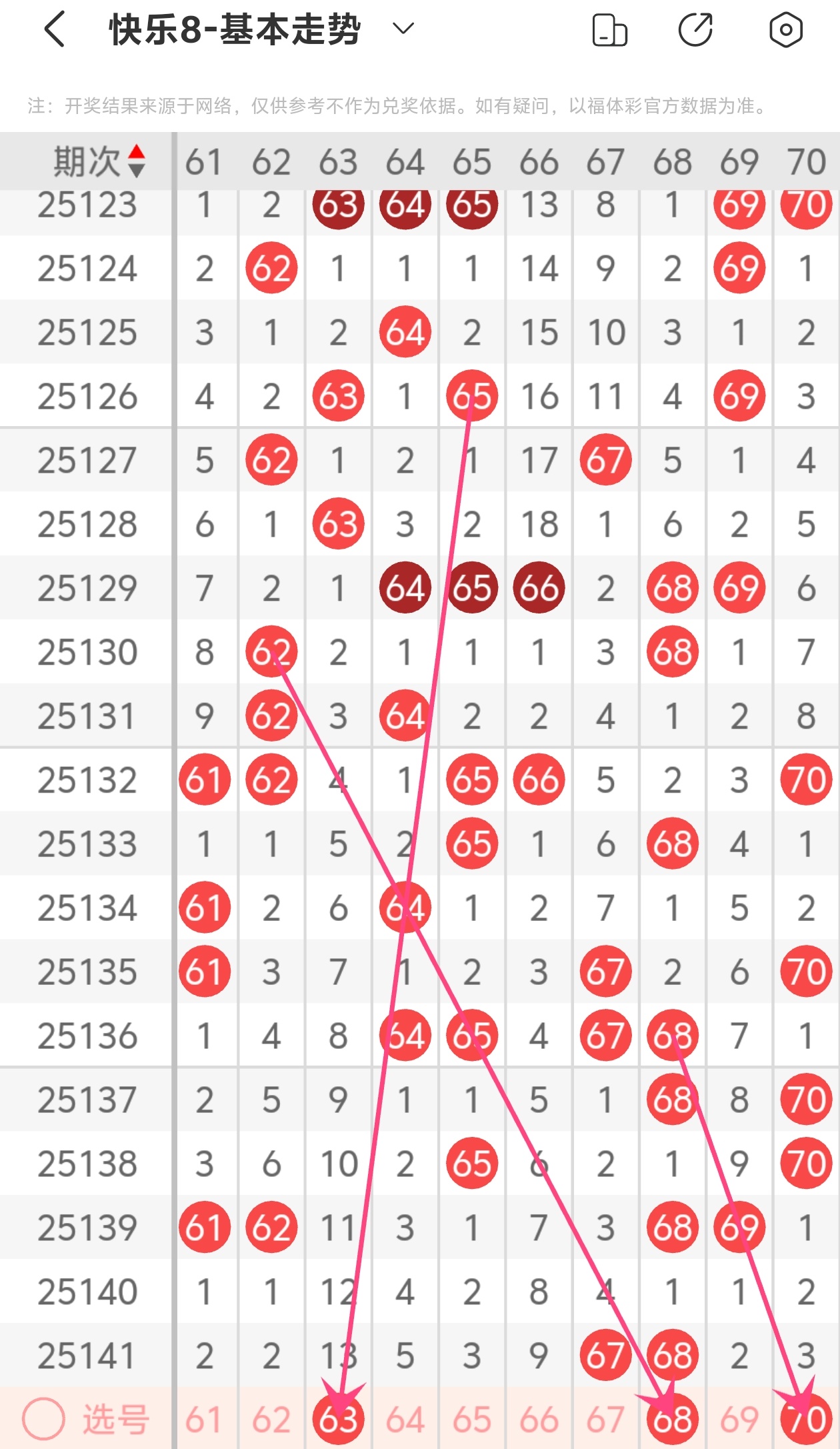The width and height of the screenshot is (840, 1449).
Task: Tap the screen rotation icon in the header
Action: (609, 30)
